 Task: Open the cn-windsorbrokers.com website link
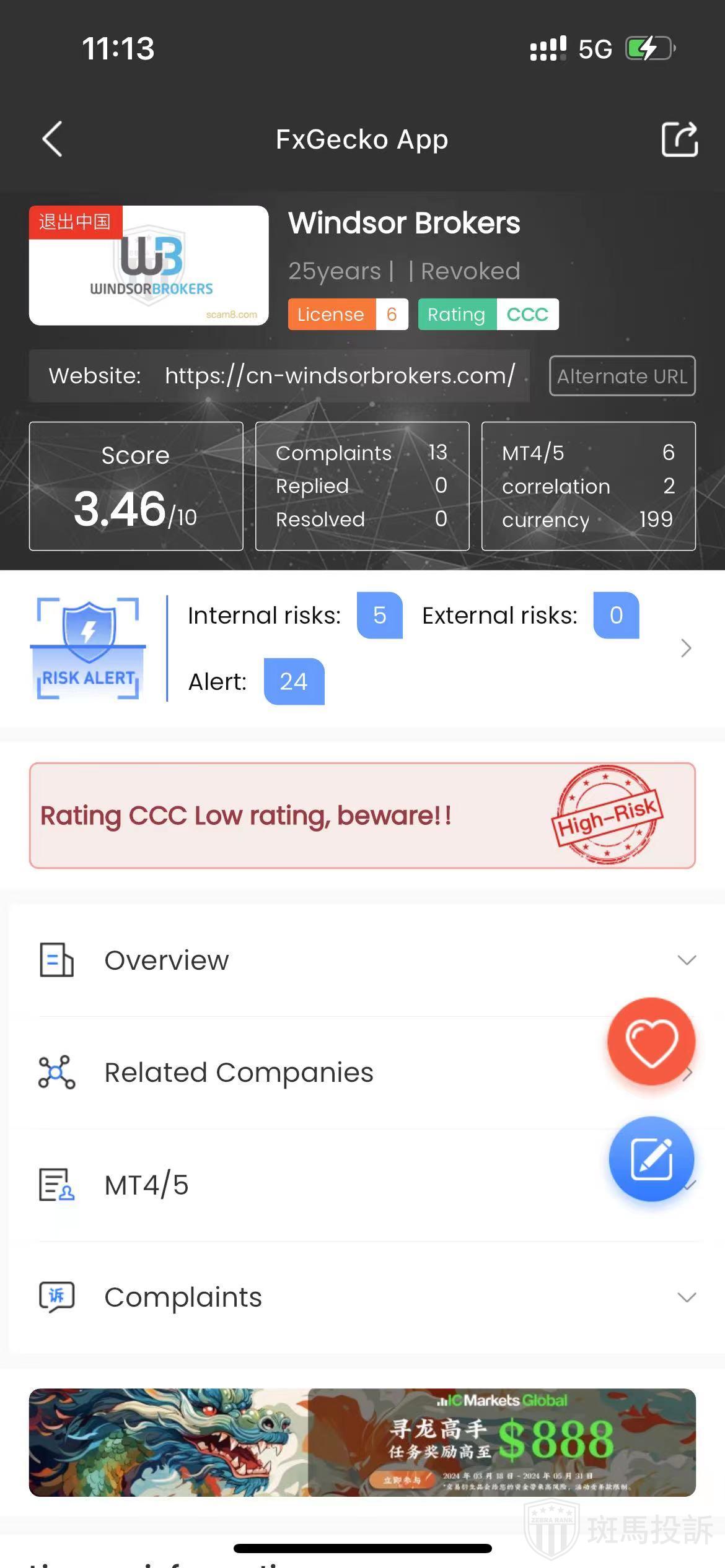[340, 376]
